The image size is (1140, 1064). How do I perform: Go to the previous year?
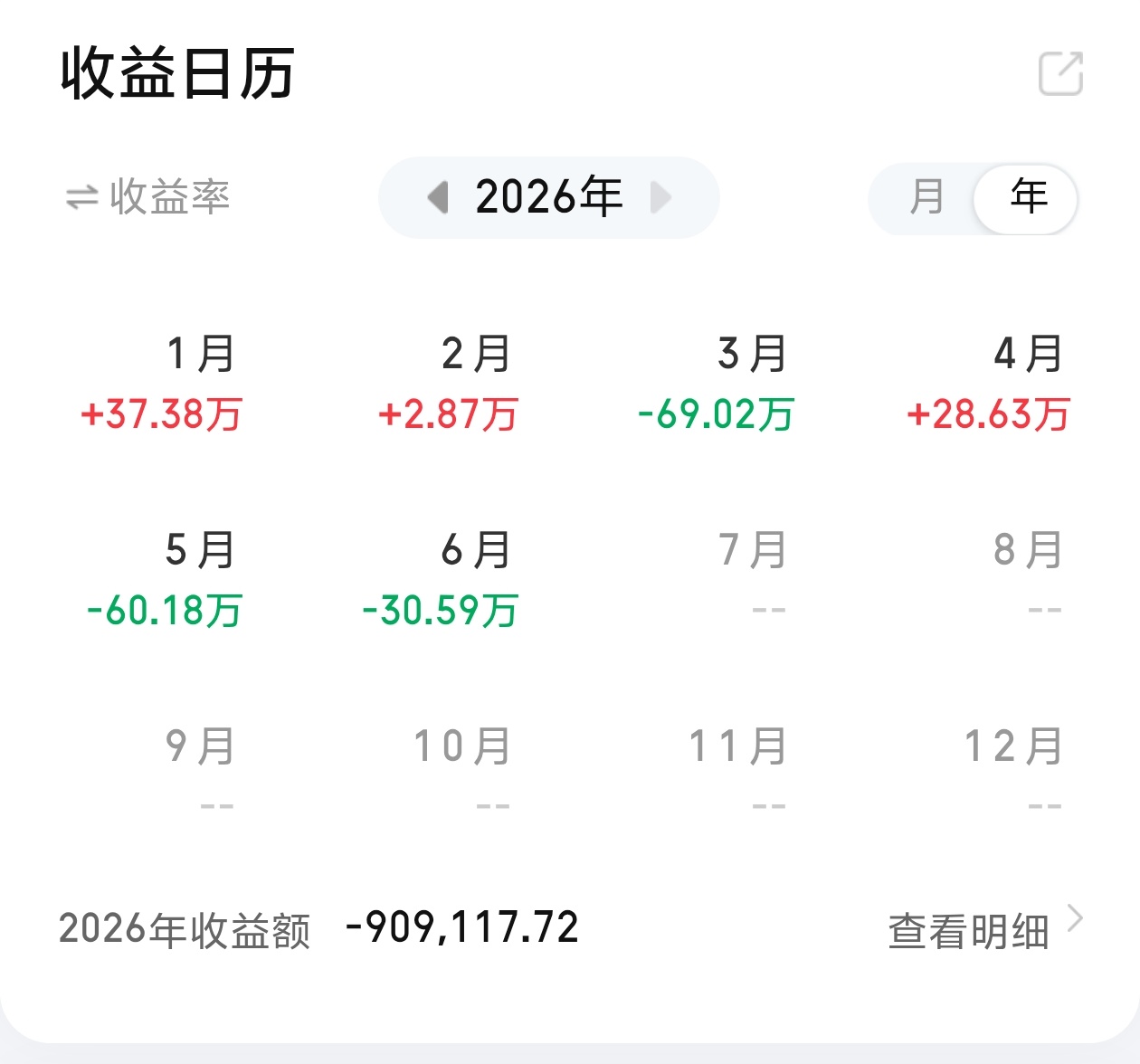click(438, 196)
